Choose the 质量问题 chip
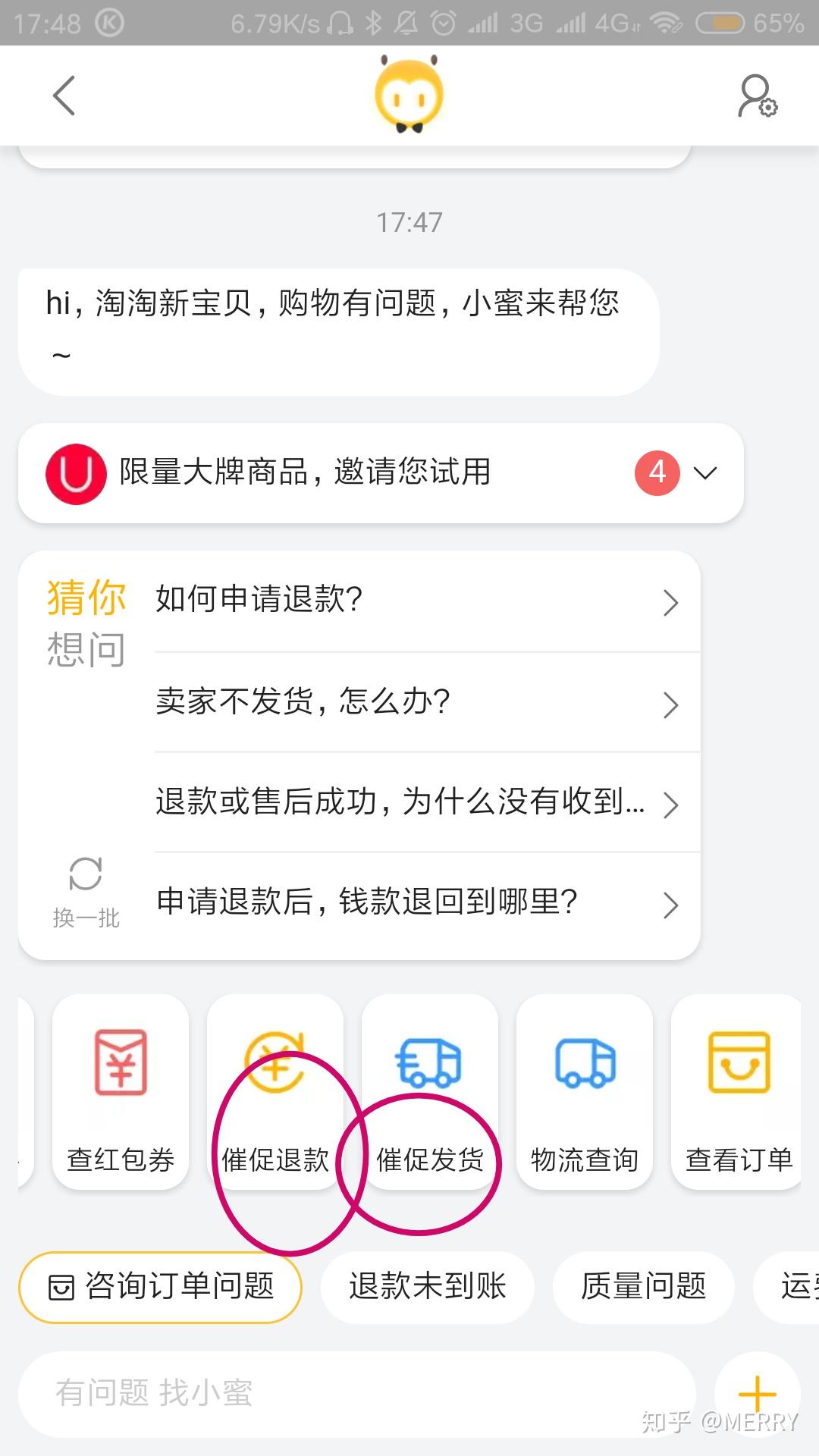The image size is (819, 1456). (644, 1287)
